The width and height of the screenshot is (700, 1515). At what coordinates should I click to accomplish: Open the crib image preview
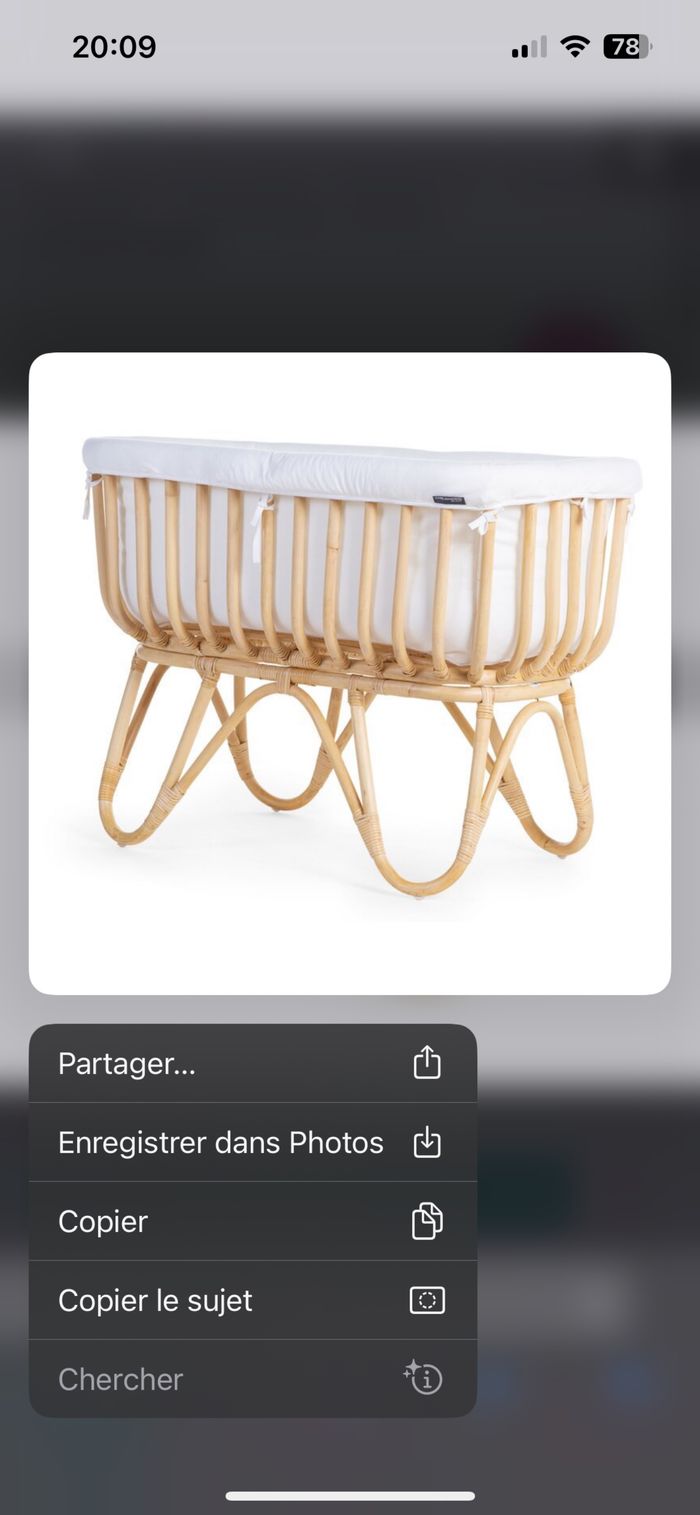pos(350,673)
